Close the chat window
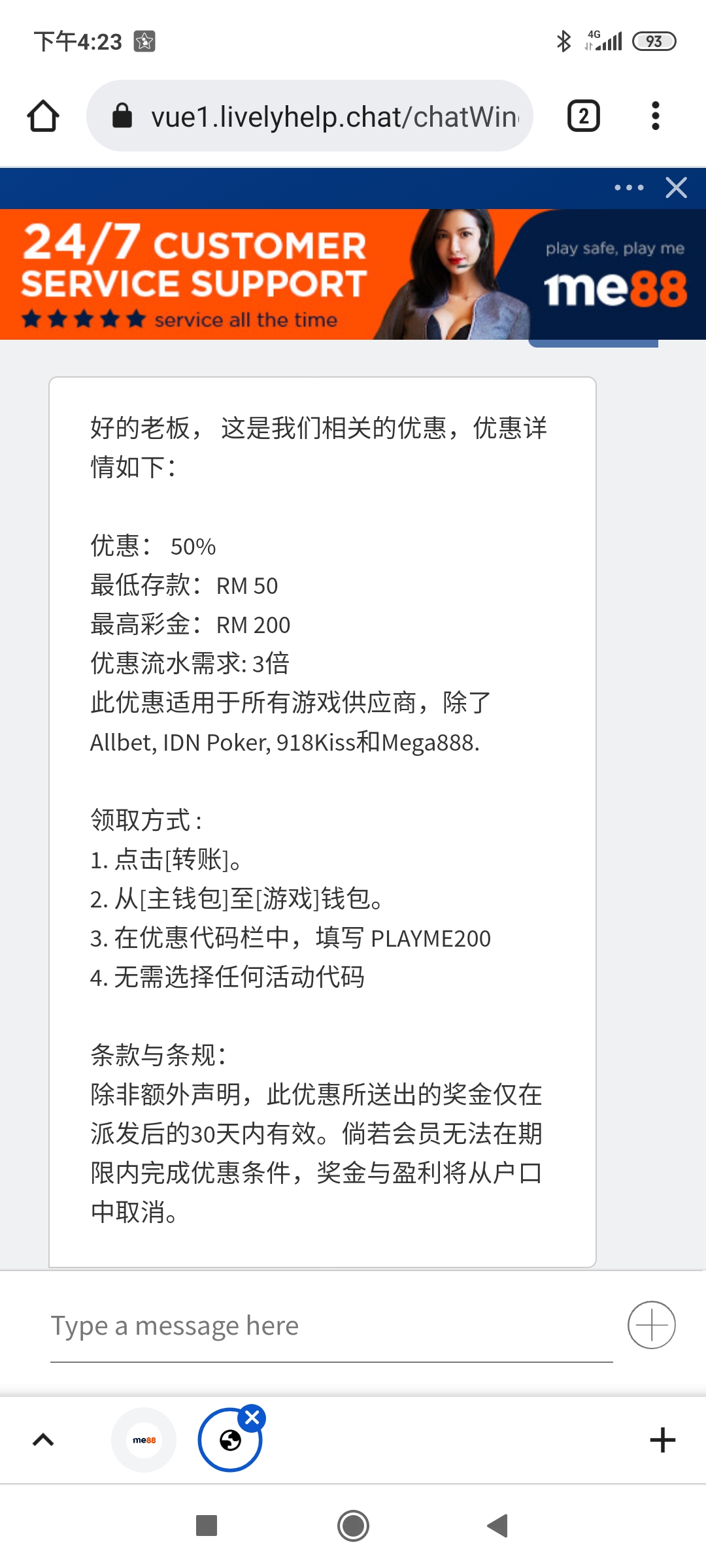Screen dimensions: 706x1568 tap(676, 188)
